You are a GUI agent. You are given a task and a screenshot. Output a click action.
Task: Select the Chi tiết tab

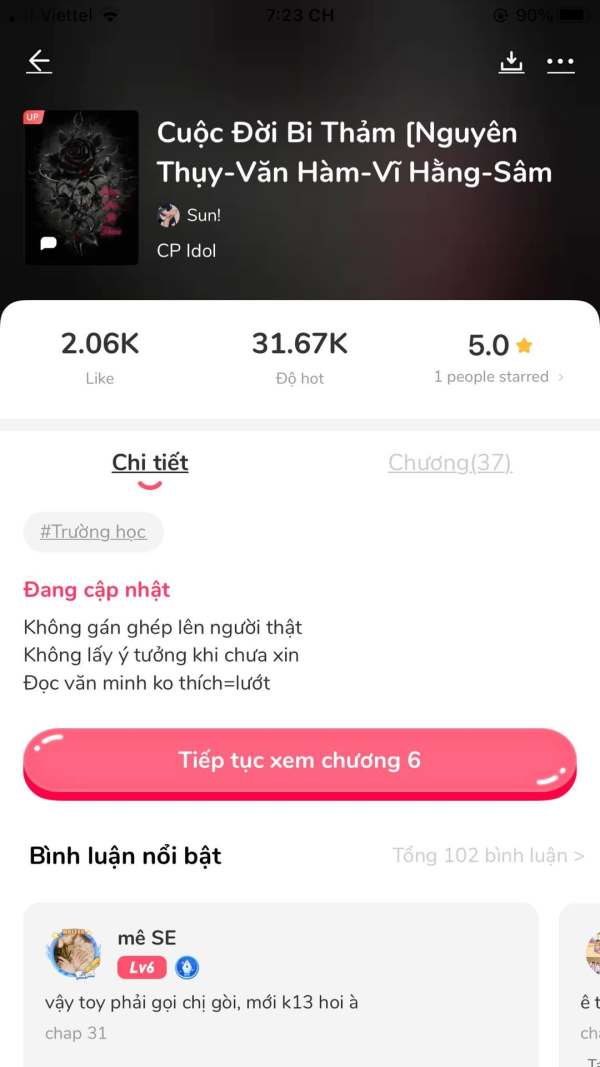tap(150, 463)
